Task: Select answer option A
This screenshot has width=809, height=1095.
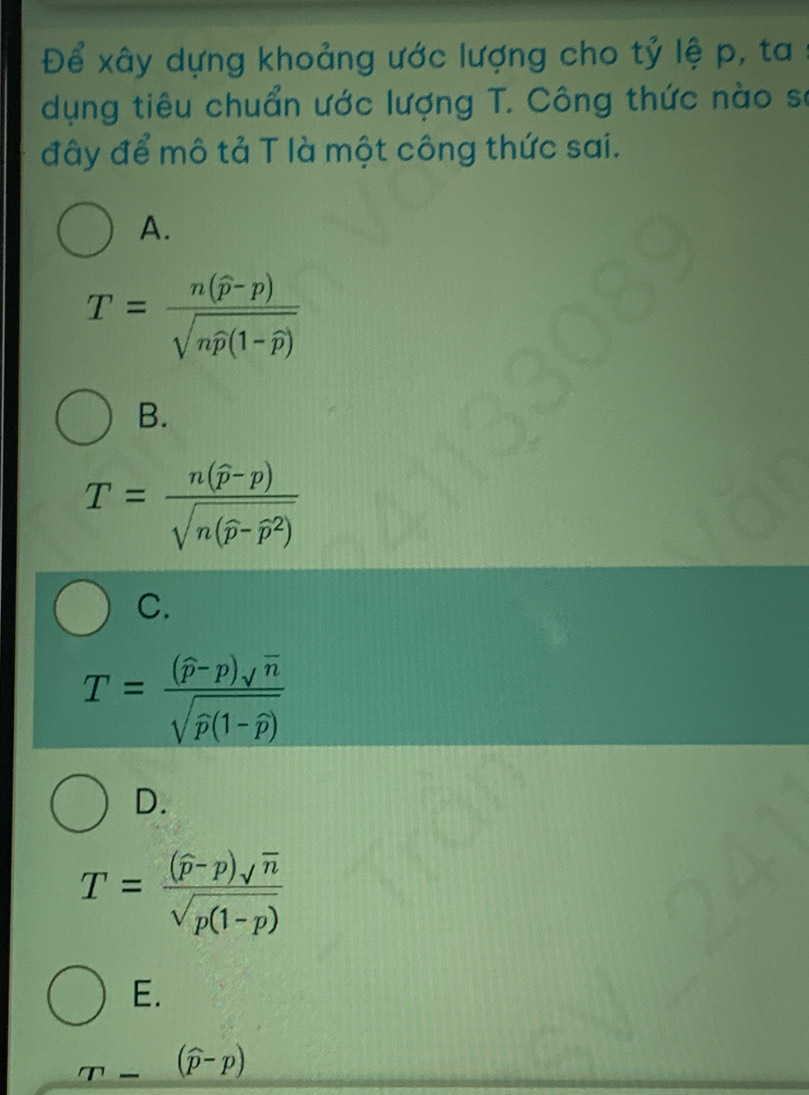Action: [x=85, y=232]
